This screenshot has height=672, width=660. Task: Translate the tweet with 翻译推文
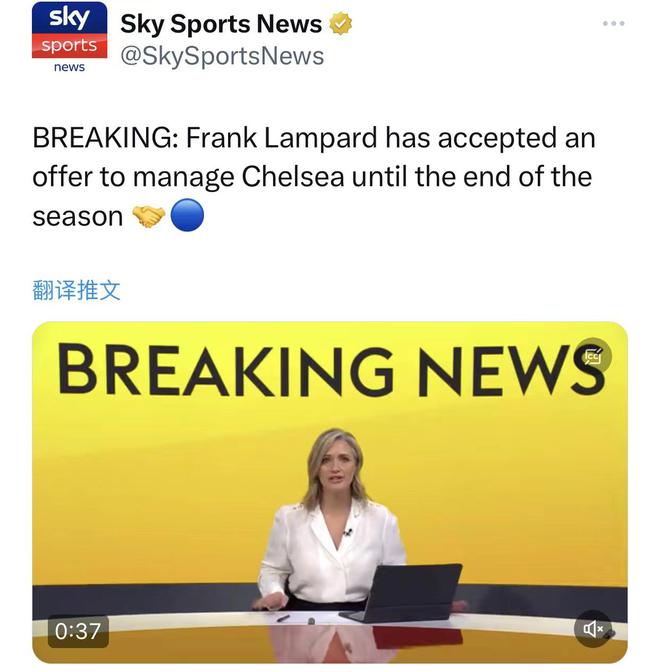77,290
